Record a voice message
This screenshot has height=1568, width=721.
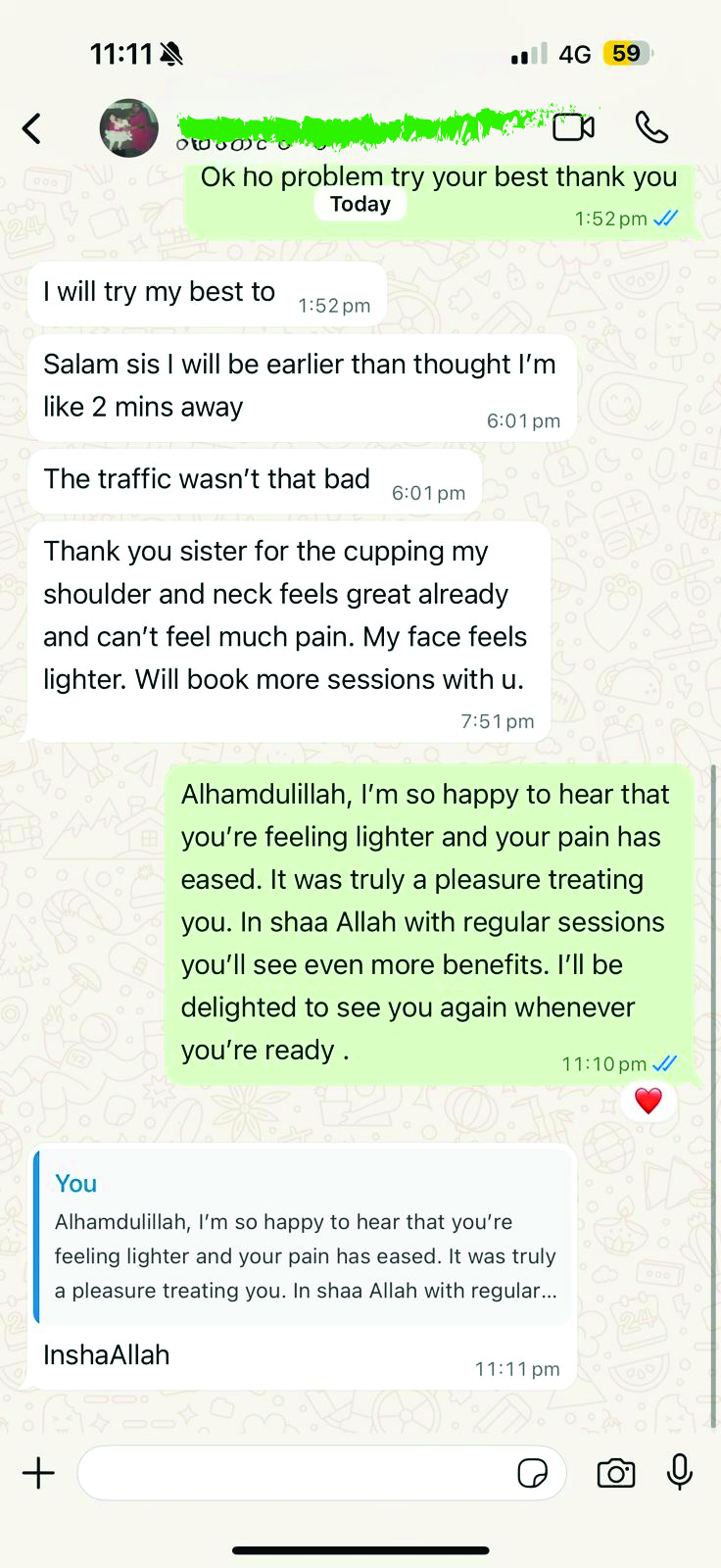pos(680,1472)
